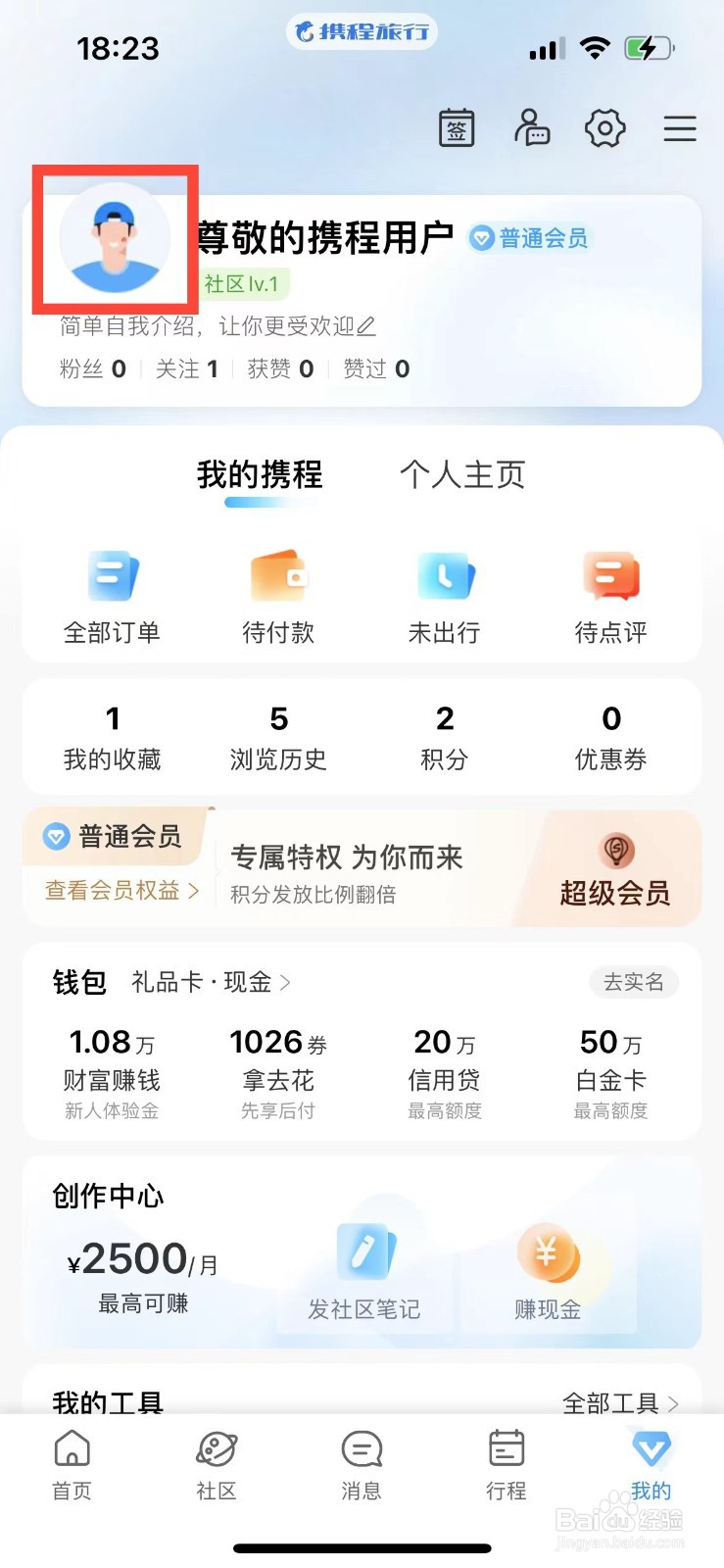Screen dimensions: 724x1568
Task: Open the 超级会员 card
Action: [615, 869]
